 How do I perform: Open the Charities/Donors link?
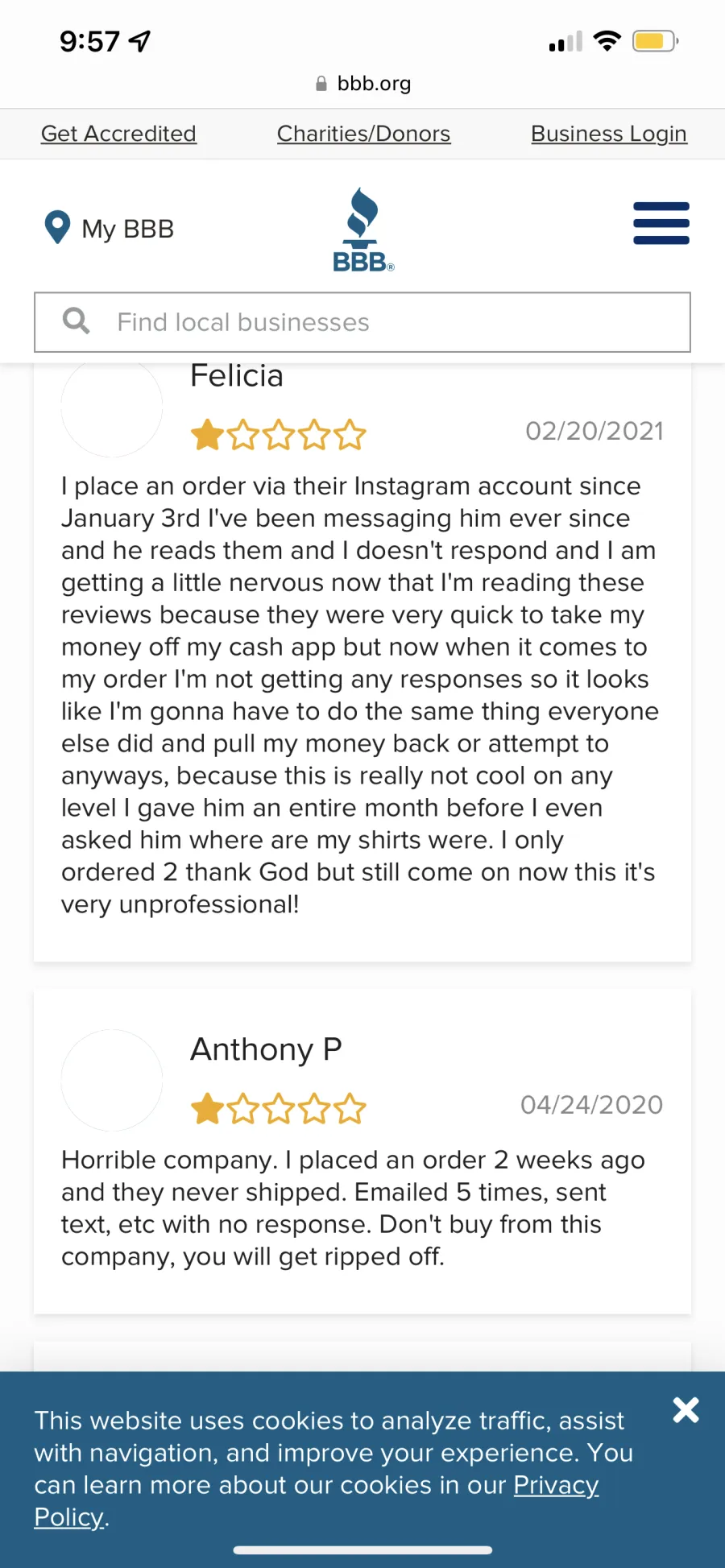[363, 134]
